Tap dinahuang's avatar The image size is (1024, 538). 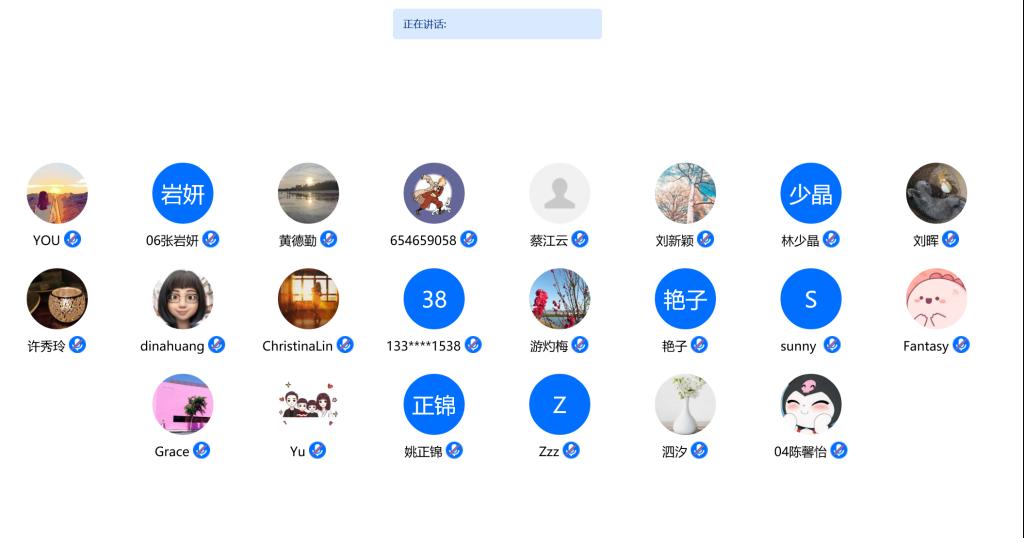pos(183,299)
